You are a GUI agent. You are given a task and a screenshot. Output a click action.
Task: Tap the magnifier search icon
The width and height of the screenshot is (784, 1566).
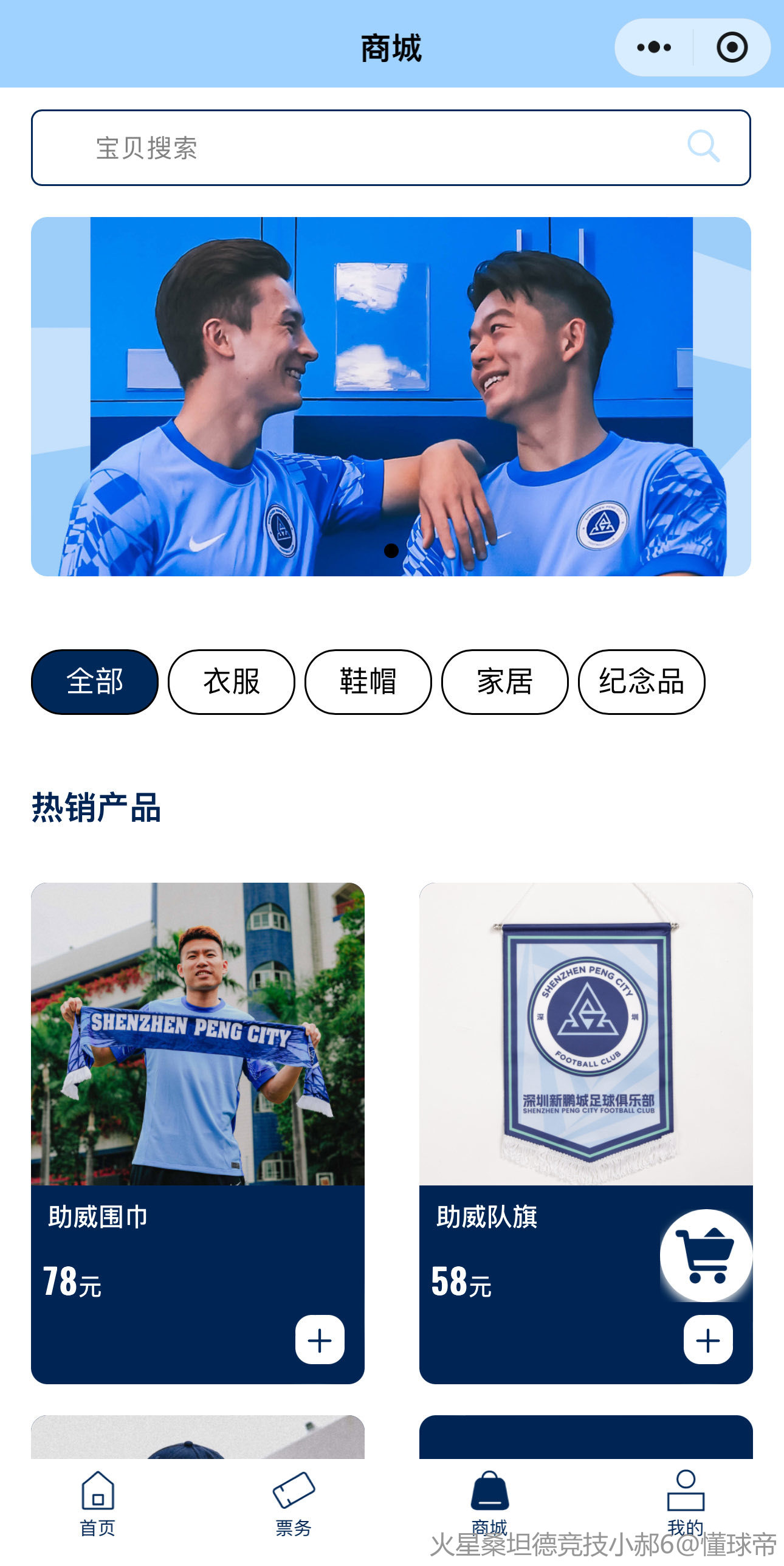[703, 147]
